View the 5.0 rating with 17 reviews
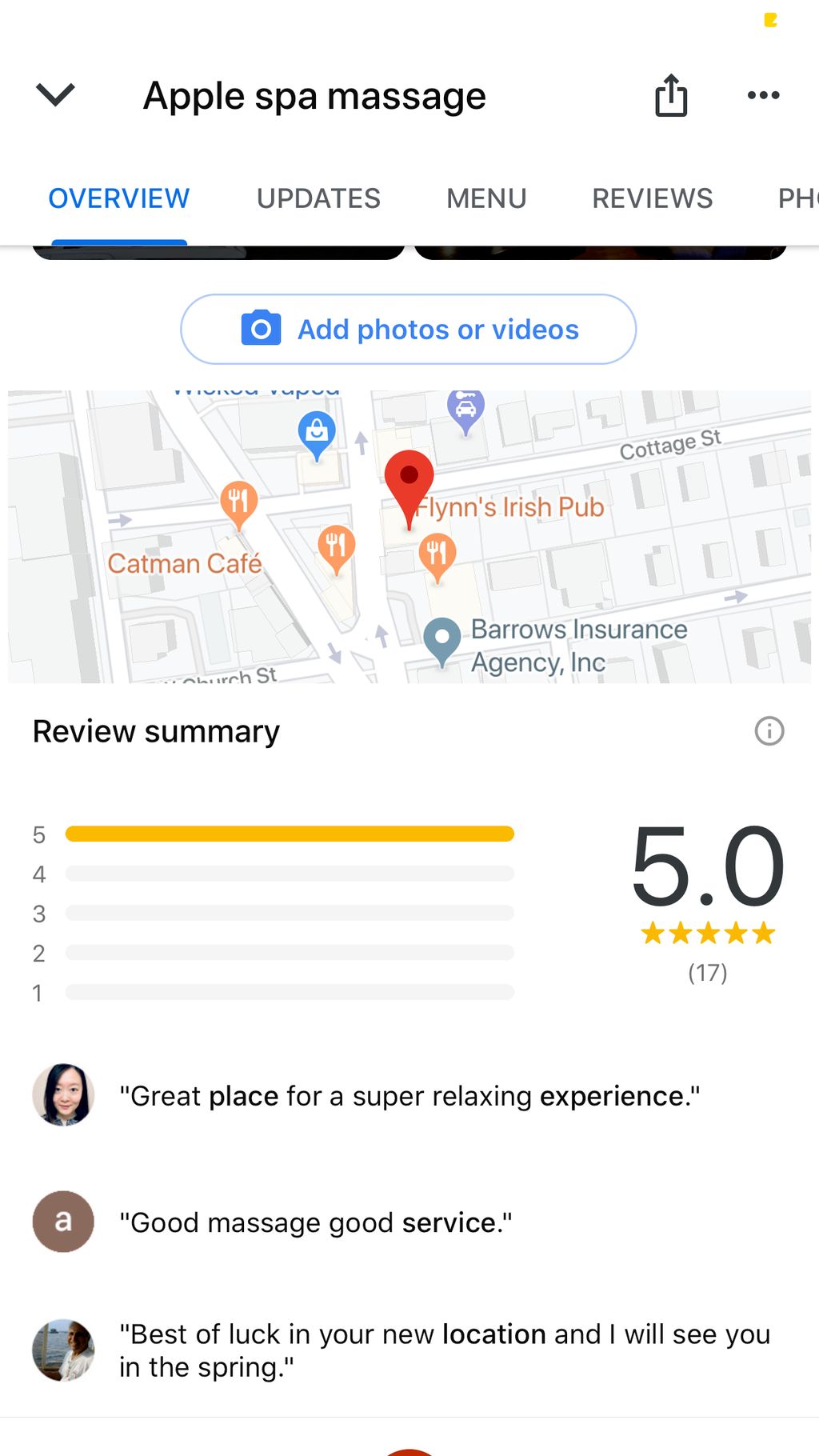 [x=707, y=896]
